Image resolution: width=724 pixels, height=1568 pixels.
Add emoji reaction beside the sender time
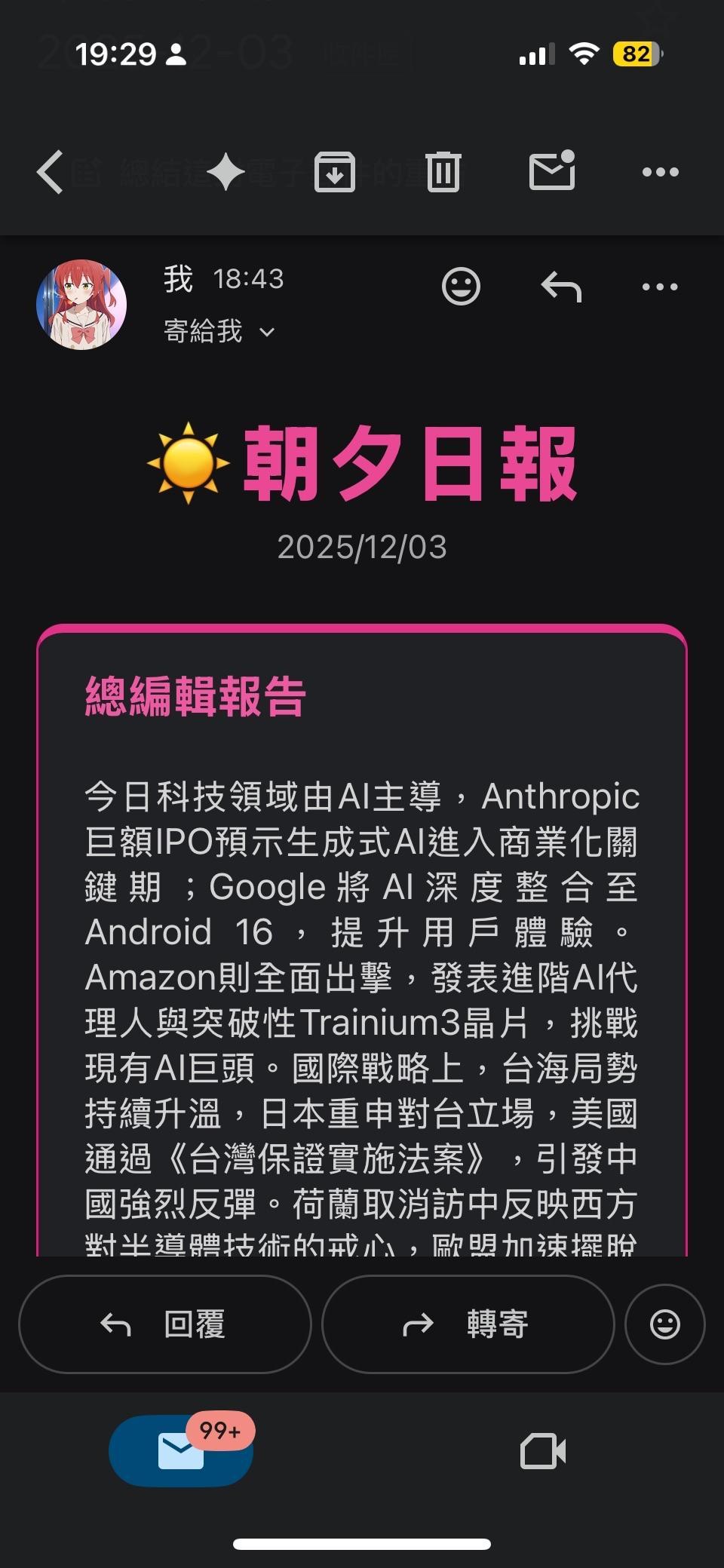click(x=461, y=287)
